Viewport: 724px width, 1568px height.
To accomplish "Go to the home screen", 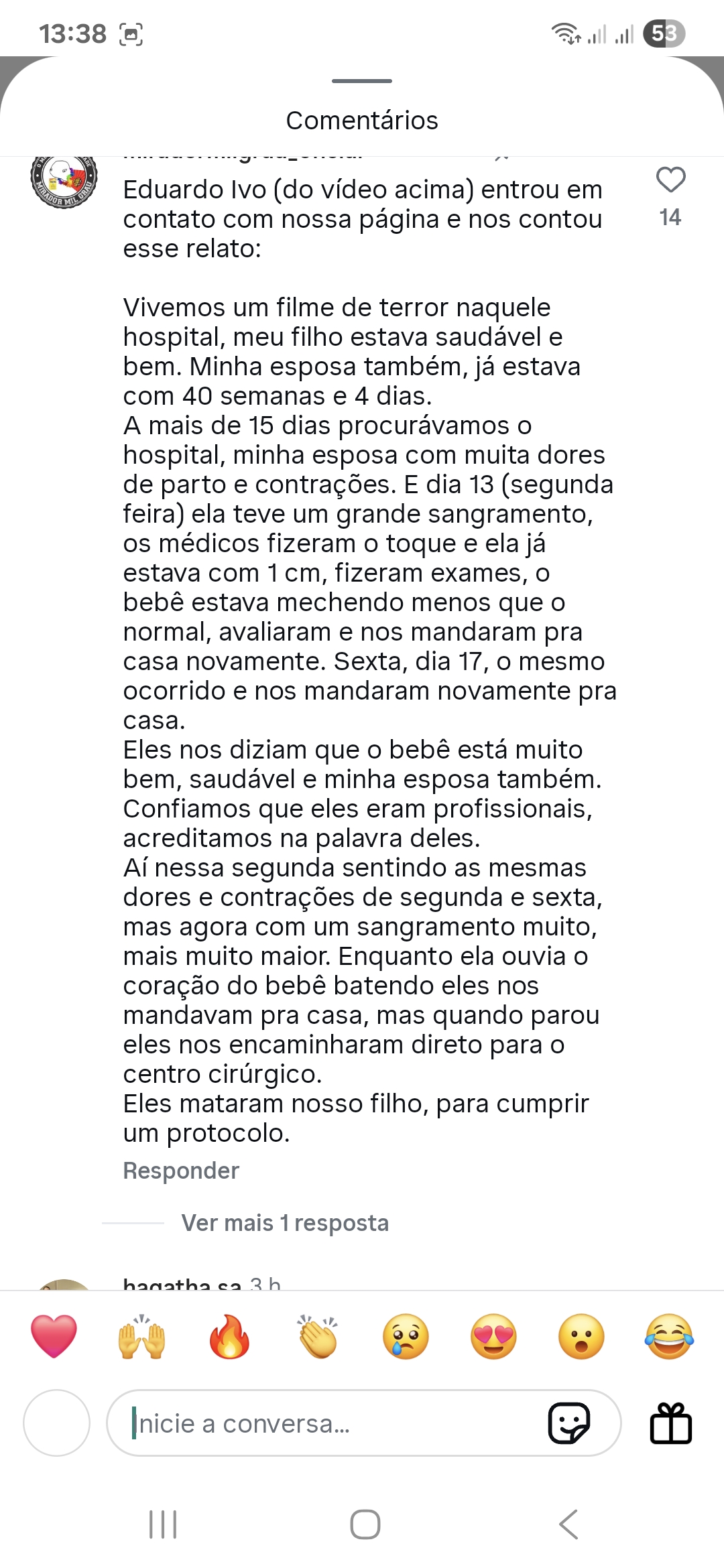I will (x=365, y=1524).
